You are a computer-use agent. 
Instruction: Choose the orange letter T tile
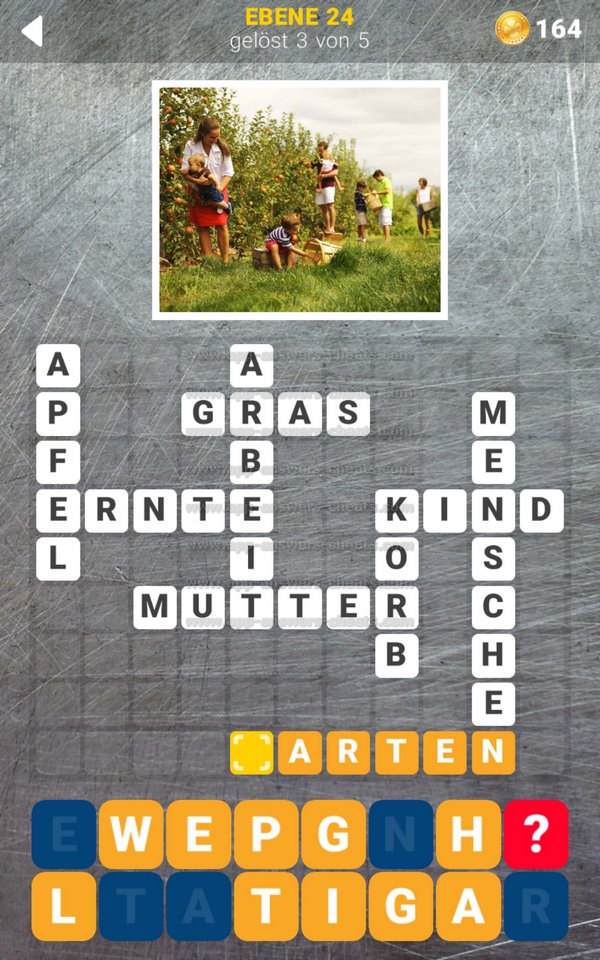click(266, 906)
